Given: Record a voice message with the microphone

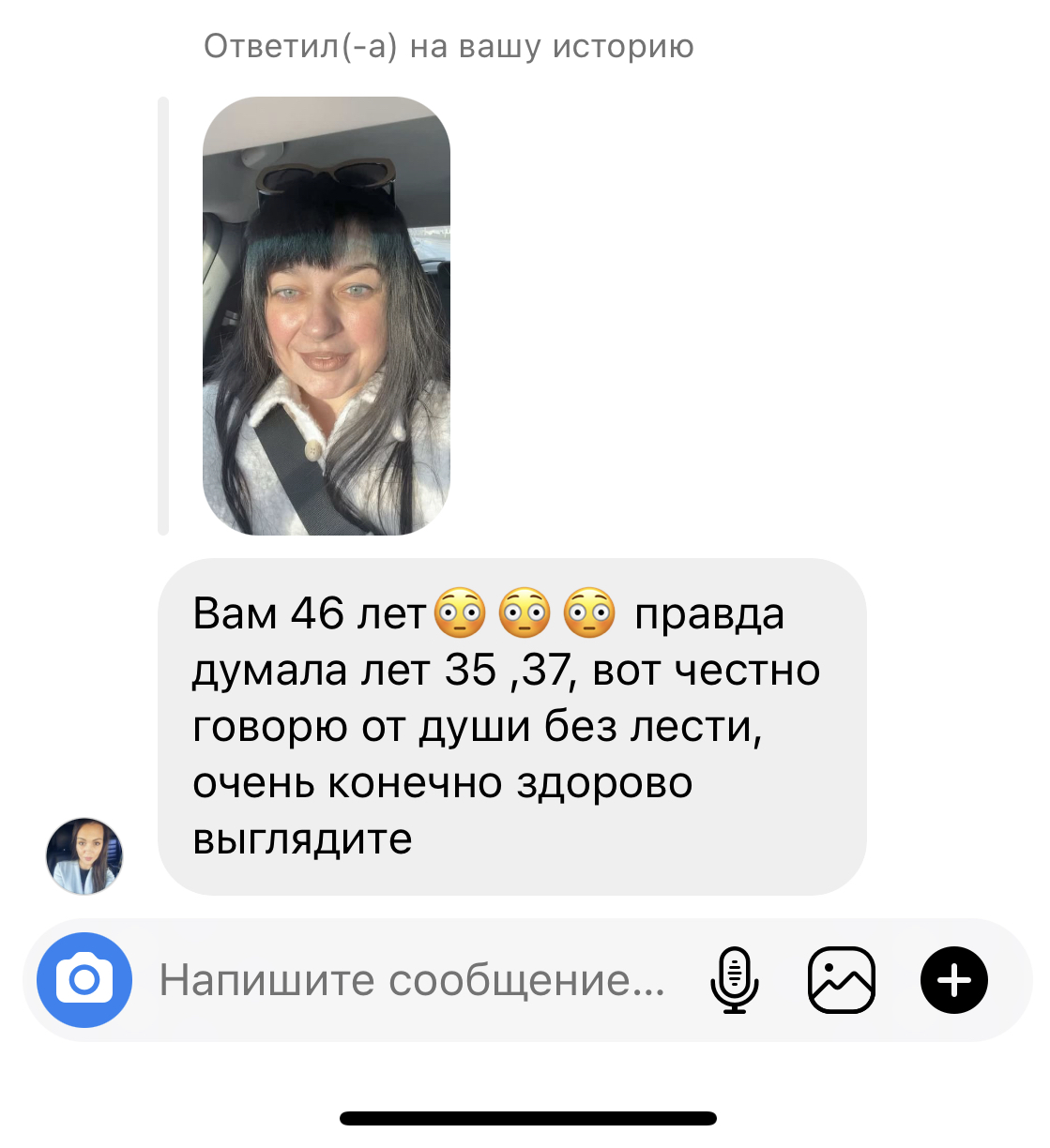Looking at the screenshot, I should 734,980.
